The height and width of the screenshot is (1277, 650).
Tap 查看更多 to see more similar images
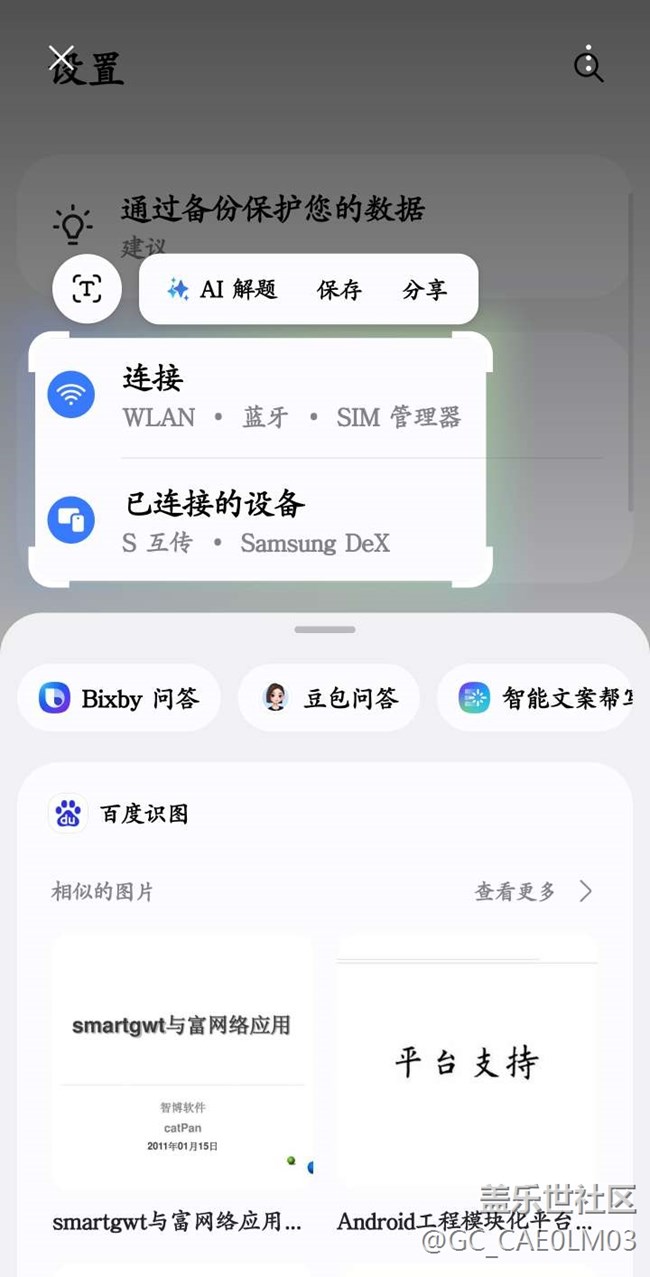[x=532, y=891]
